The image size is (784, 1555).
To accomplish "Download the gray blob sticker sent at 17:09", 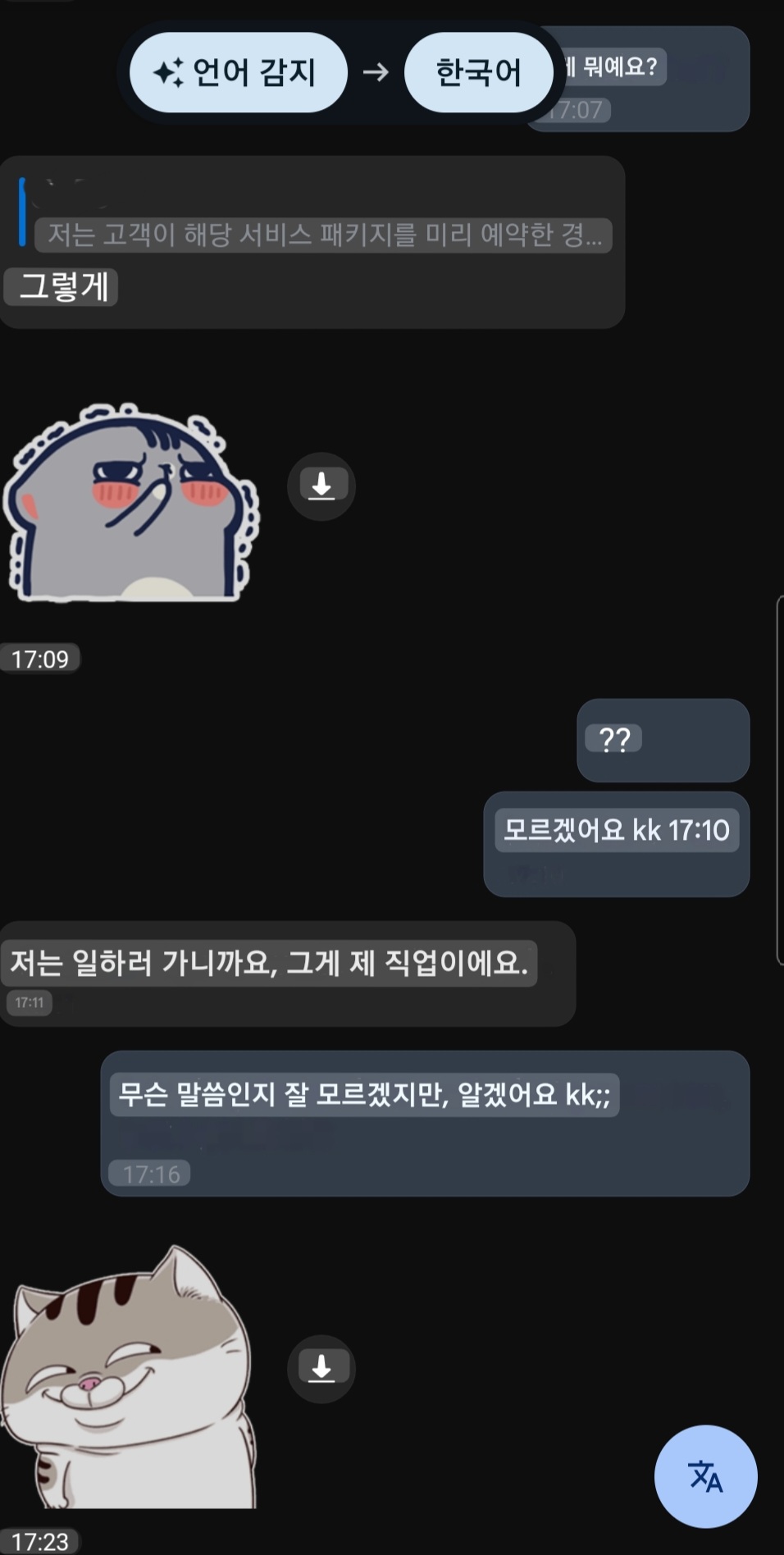I will click(x=321, y=486).
